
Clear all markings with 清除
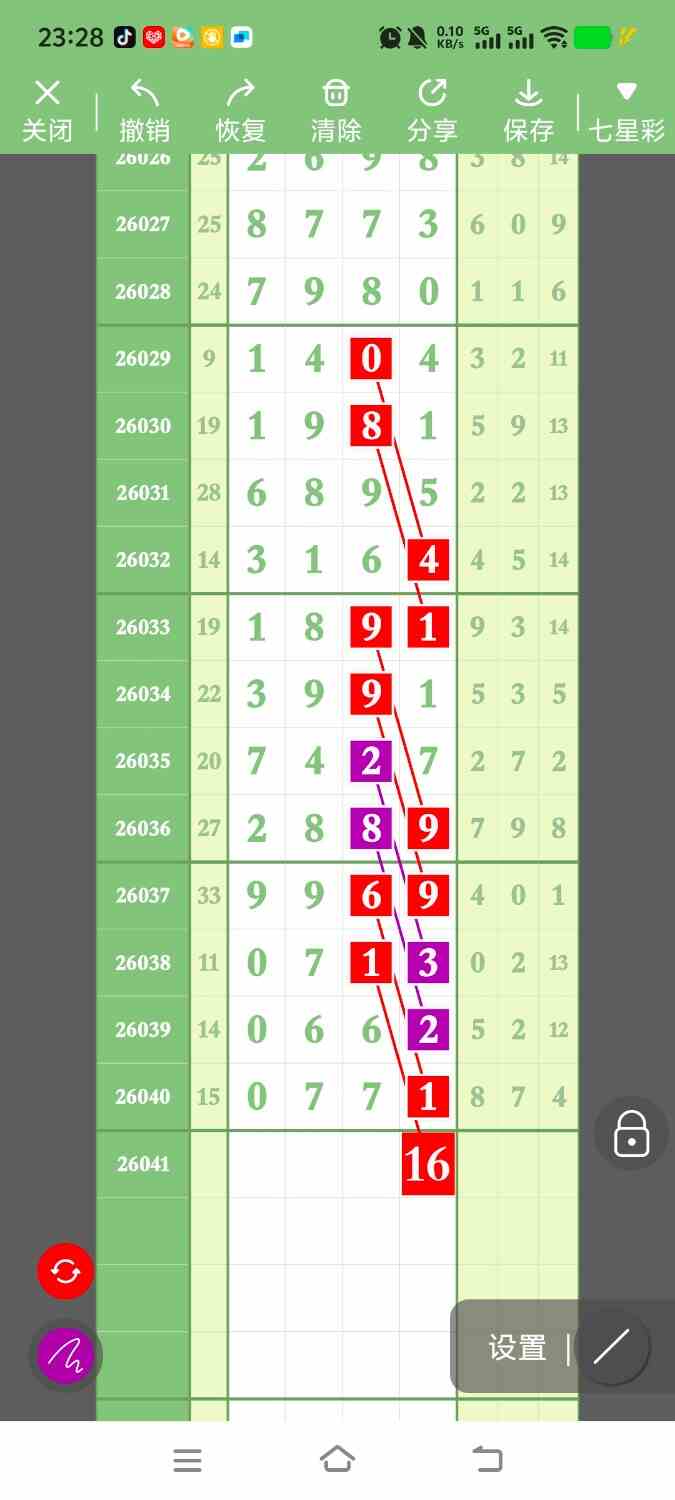click(x=335, y=111)
